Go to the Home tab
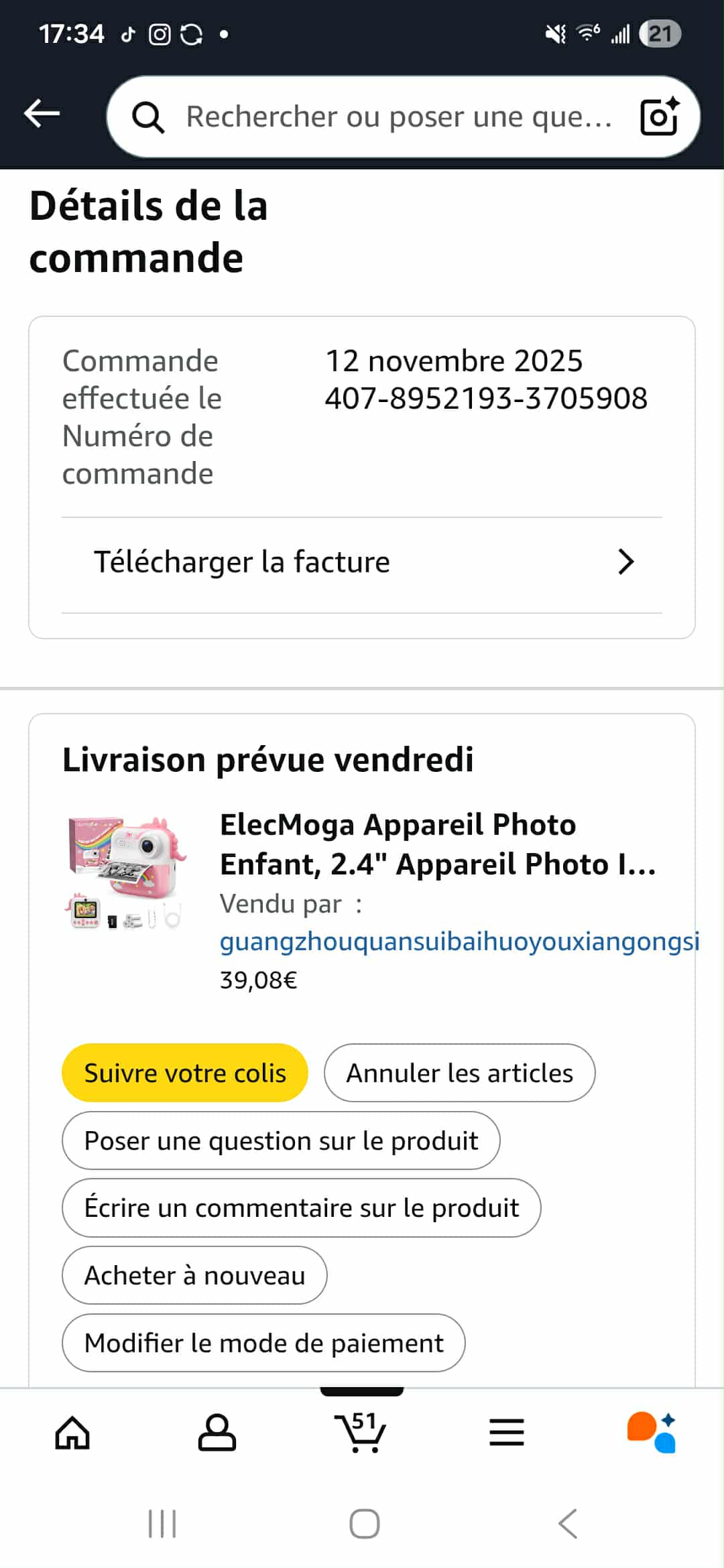This screenshot has height=1568, width=724. 72,1433
